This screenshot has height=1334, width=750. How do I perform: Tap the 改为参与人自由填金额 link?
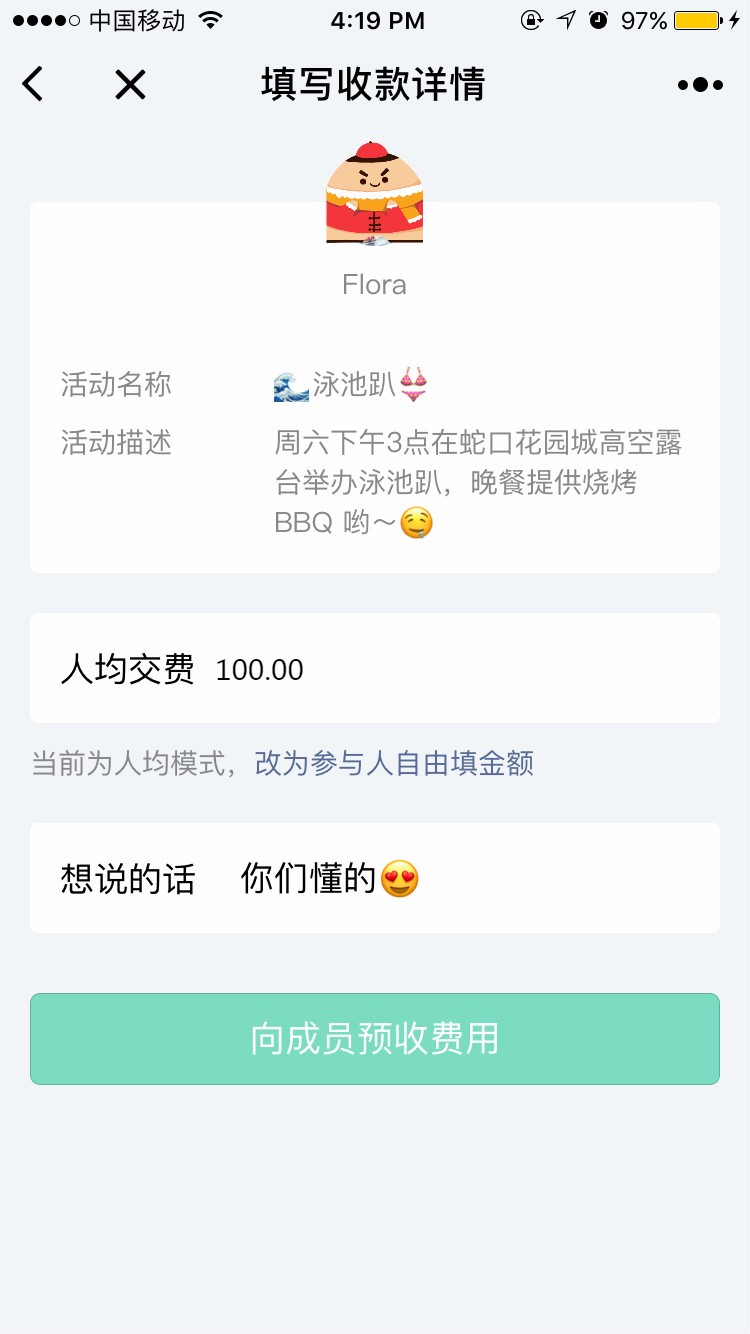pos(394,764)
